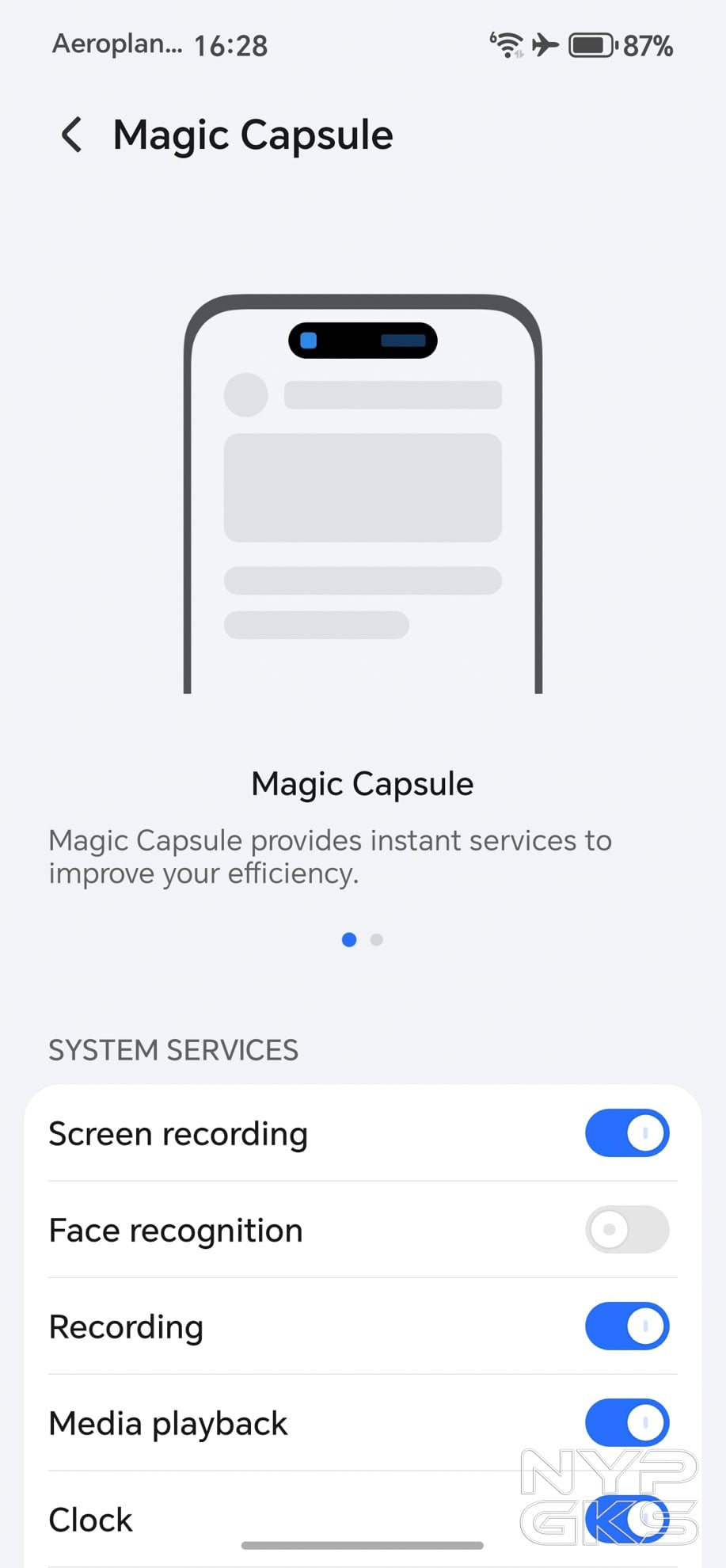The image size is (726, 1568).
Task: Enable Face recognition toggle
Action: [x=627, y=1230]
